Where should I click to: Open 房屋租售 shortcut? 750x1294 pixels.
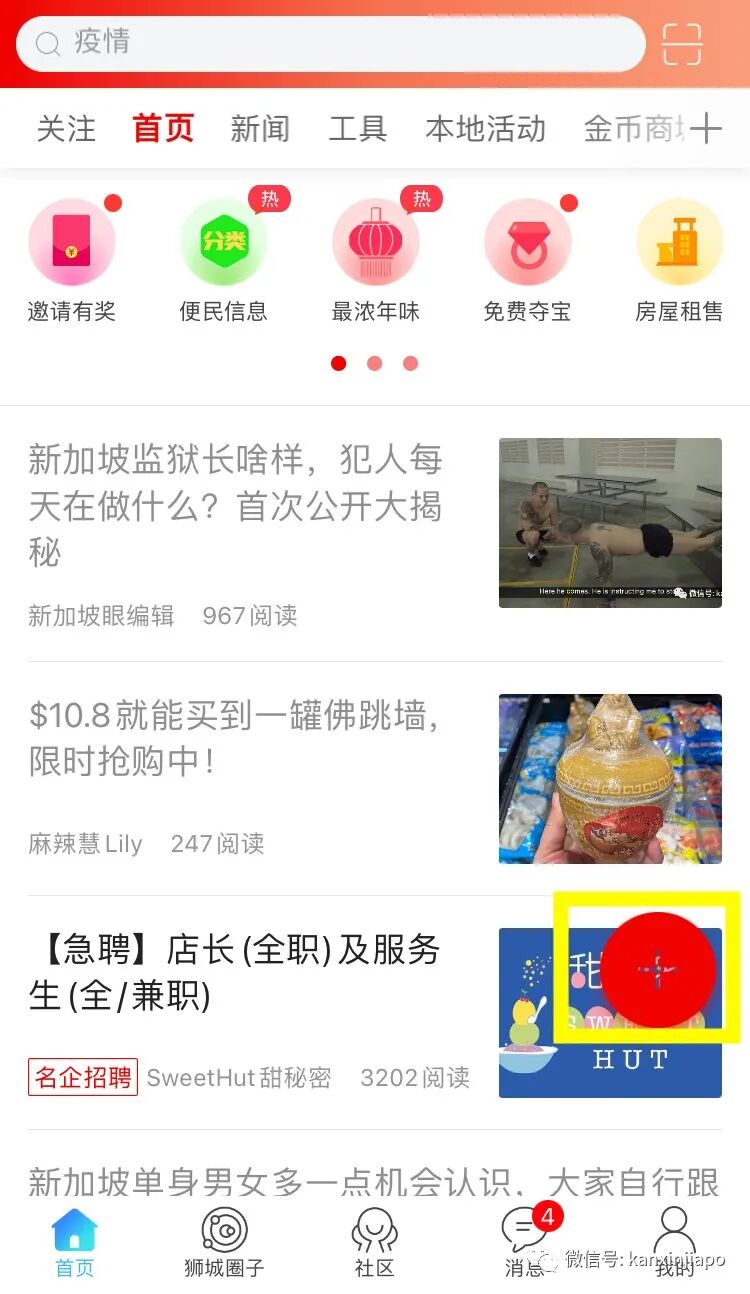pyautogui.click(x=679, y=259)
